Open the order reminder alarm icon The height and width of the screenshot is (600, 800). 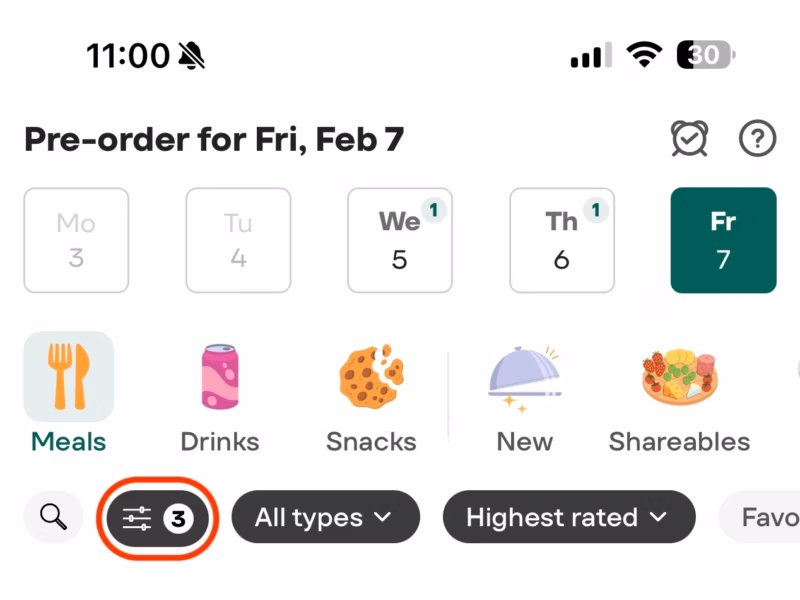pyautogui.click(x=689, y=139)
